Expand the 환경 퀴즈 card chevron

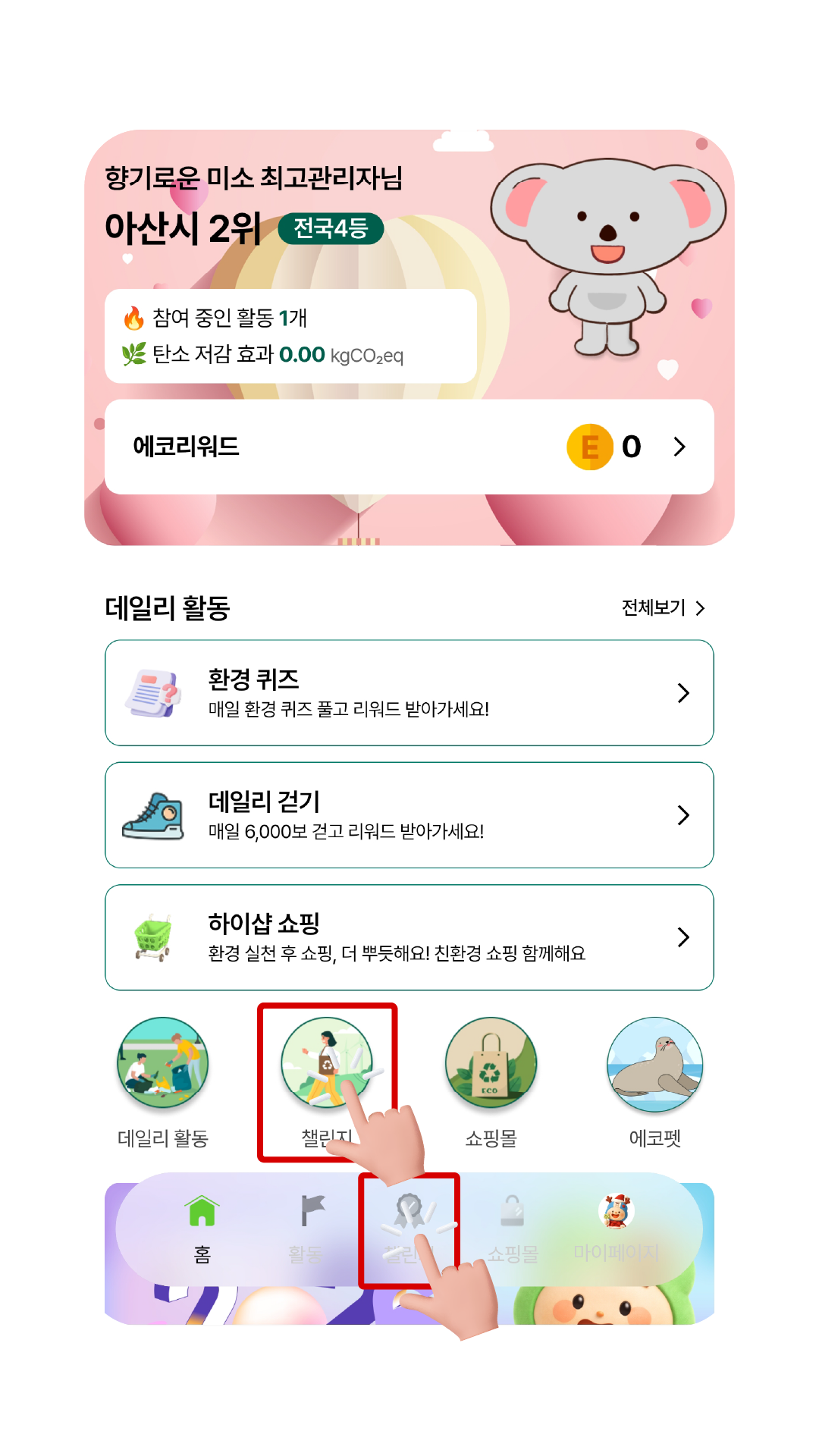coord(685,691)
